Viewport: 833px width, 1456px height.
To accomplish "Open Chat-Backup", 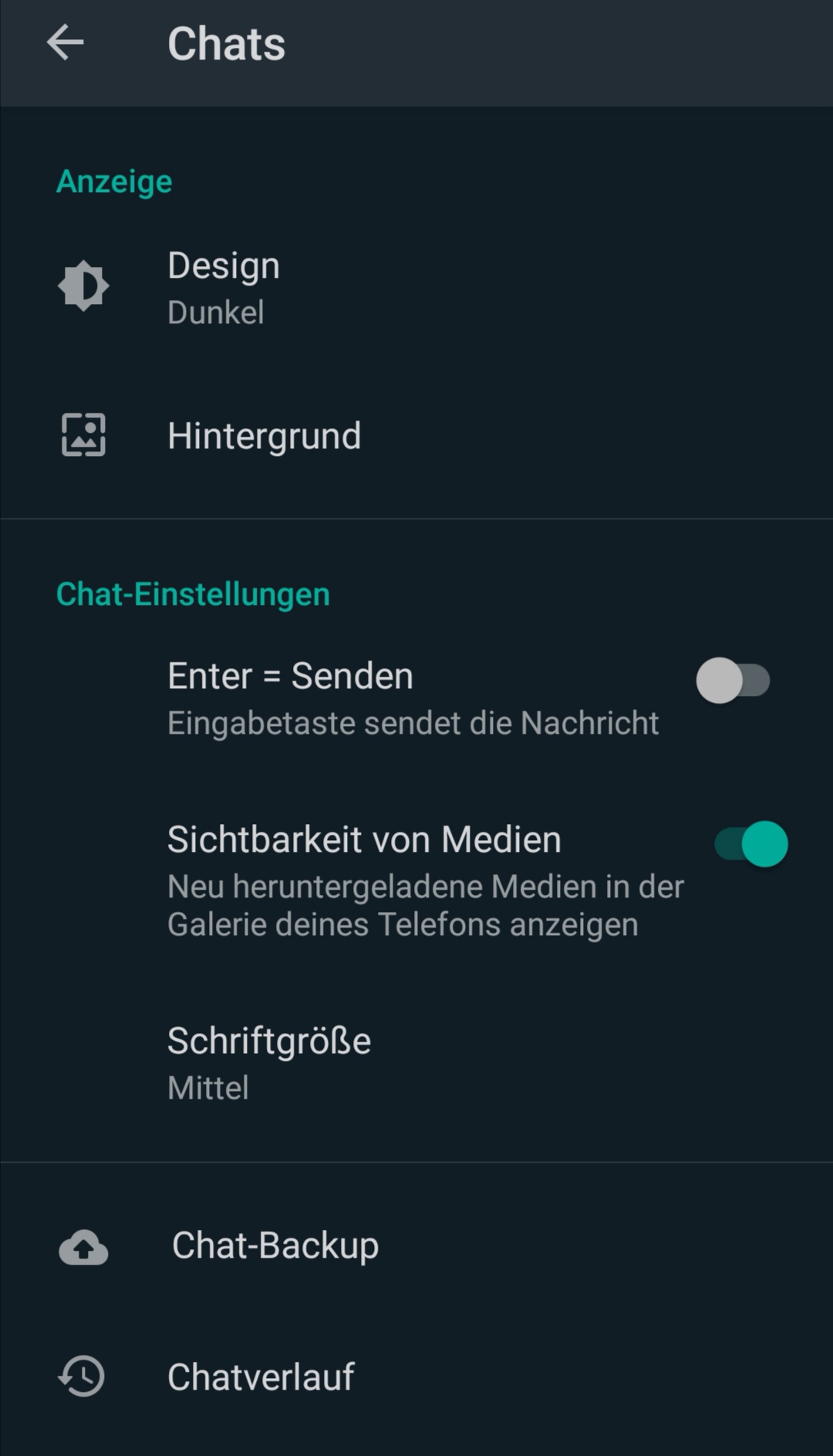I will [x=416, y=1246].
